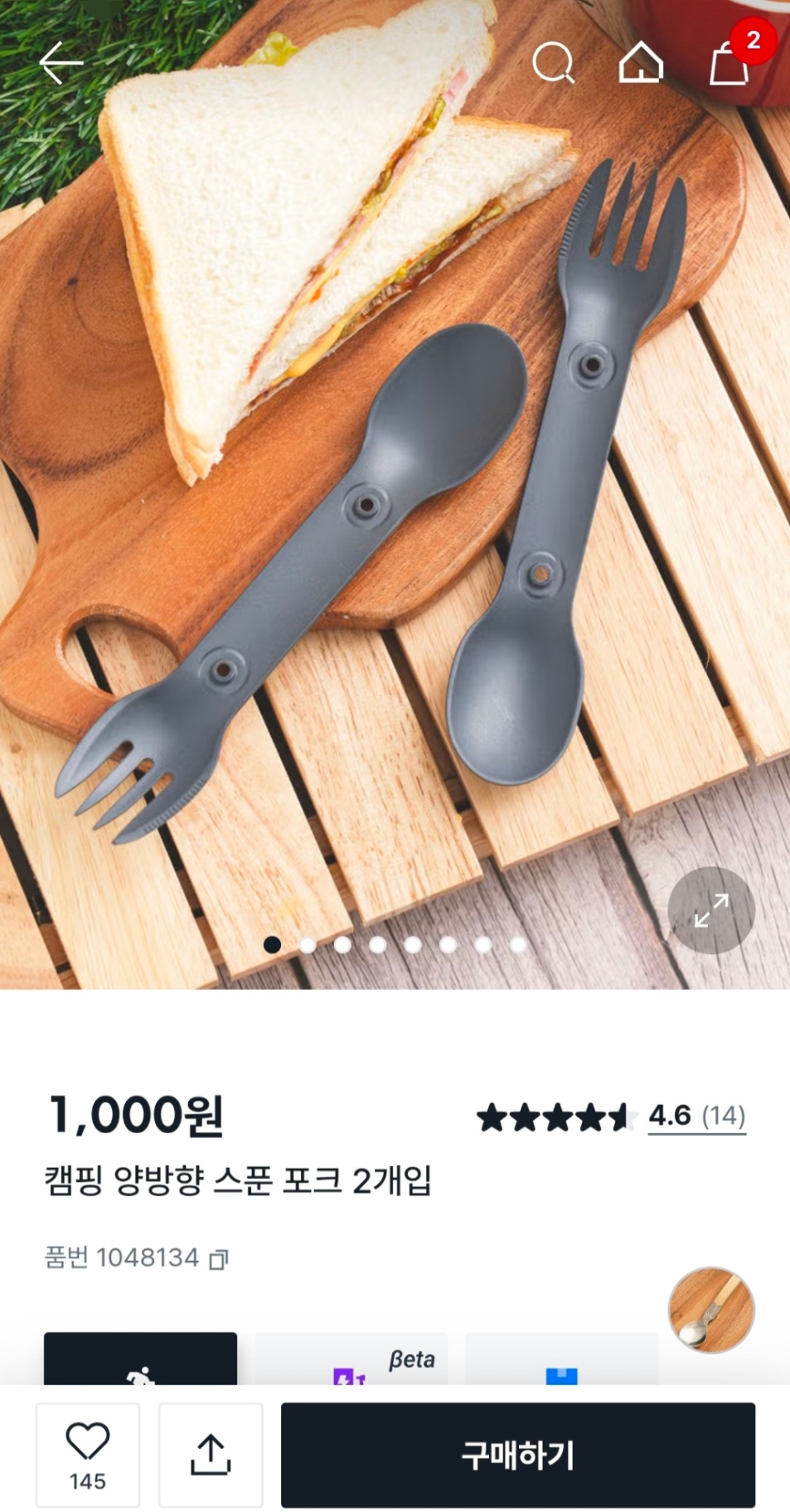Open the shopping cart with 2 items

[731, 61]
